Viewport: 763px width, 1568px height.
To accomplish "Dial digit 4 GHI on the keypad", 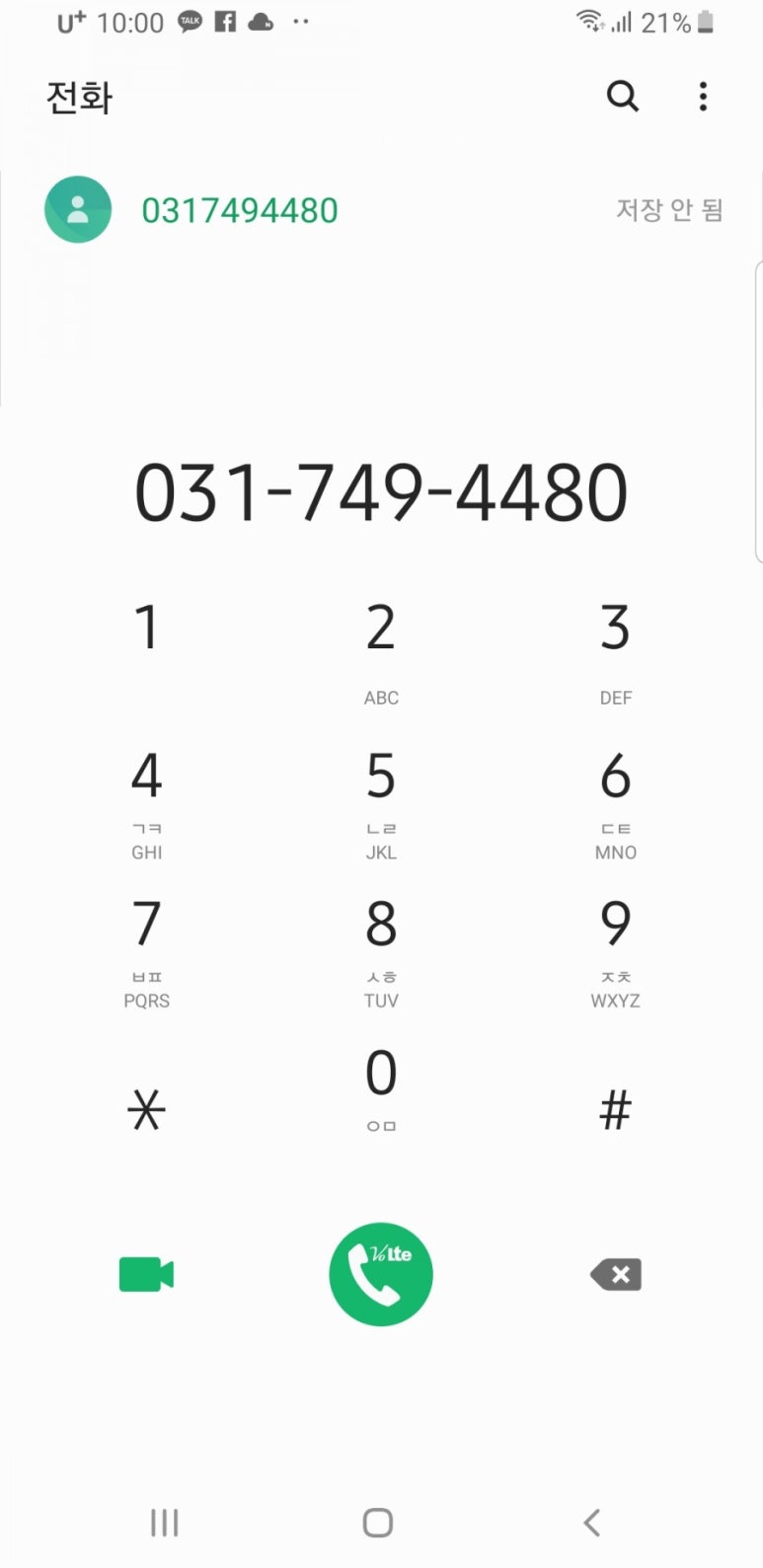I will pos(146,799).
